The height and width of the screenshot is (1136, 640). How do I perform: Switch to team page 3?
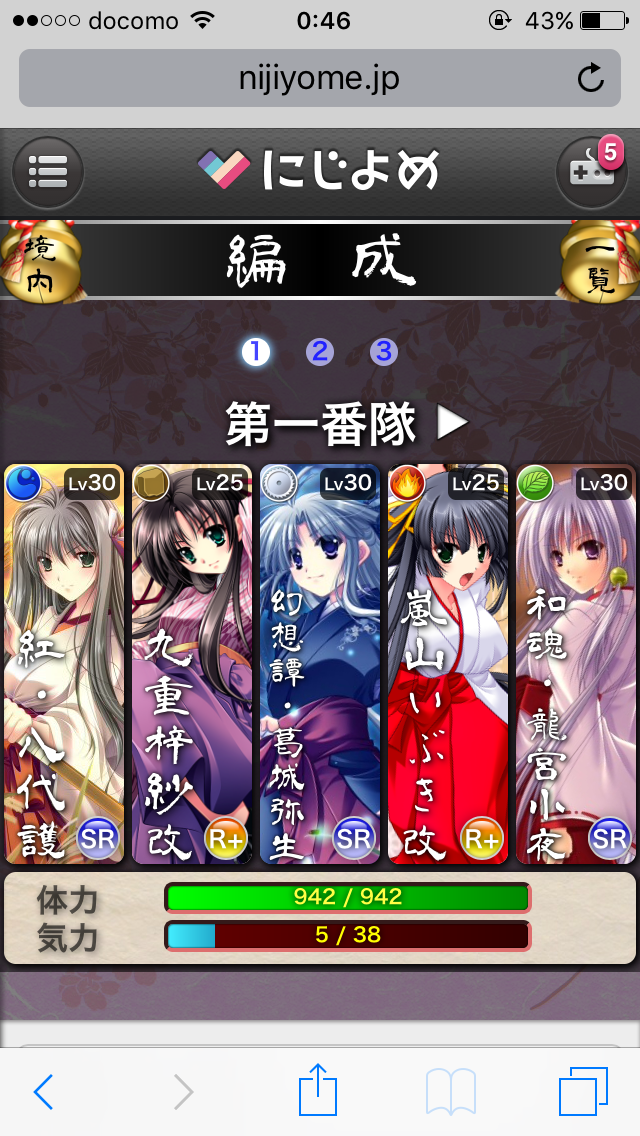(384, 352)
